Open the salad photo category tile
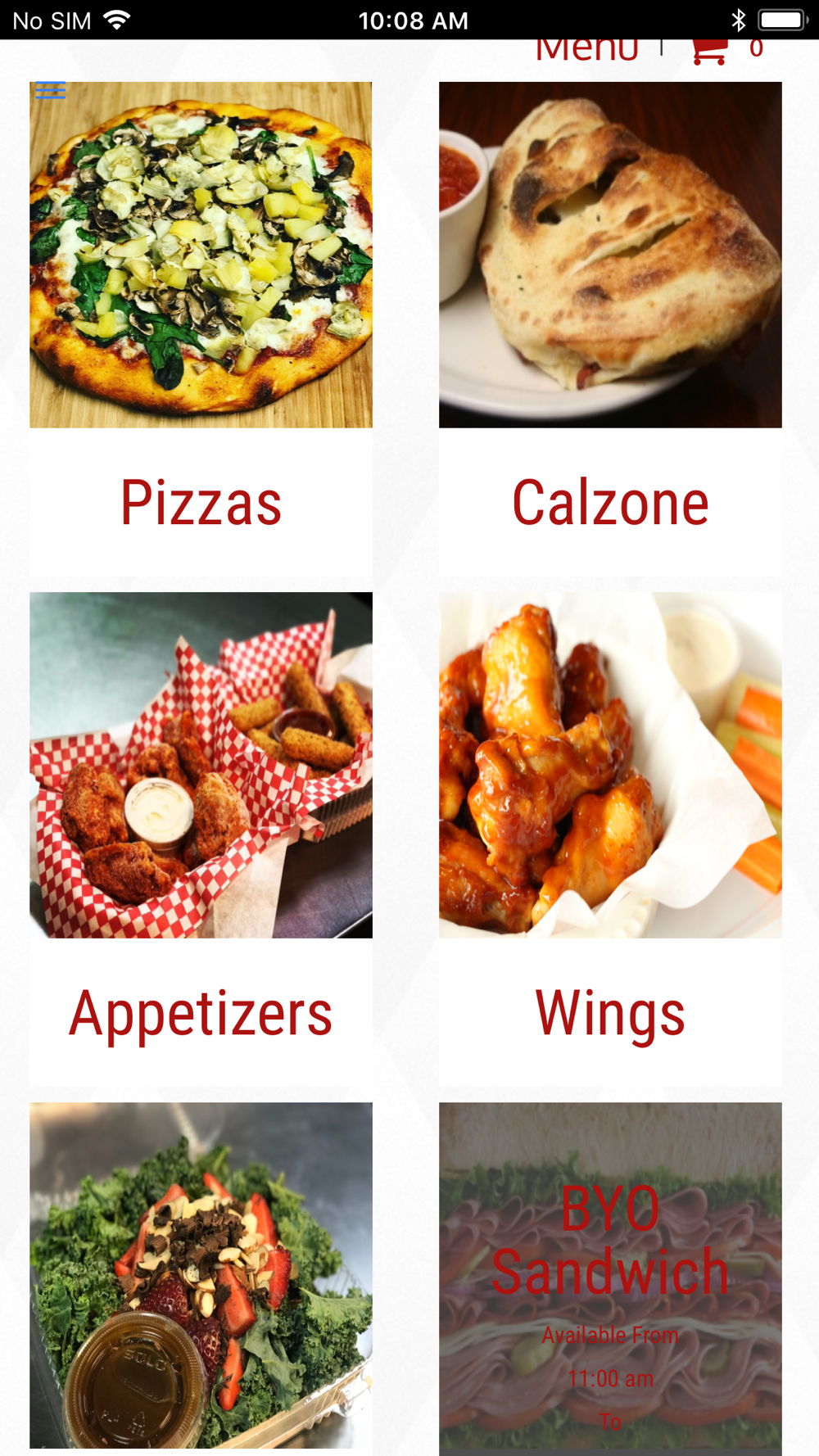 201,1276
